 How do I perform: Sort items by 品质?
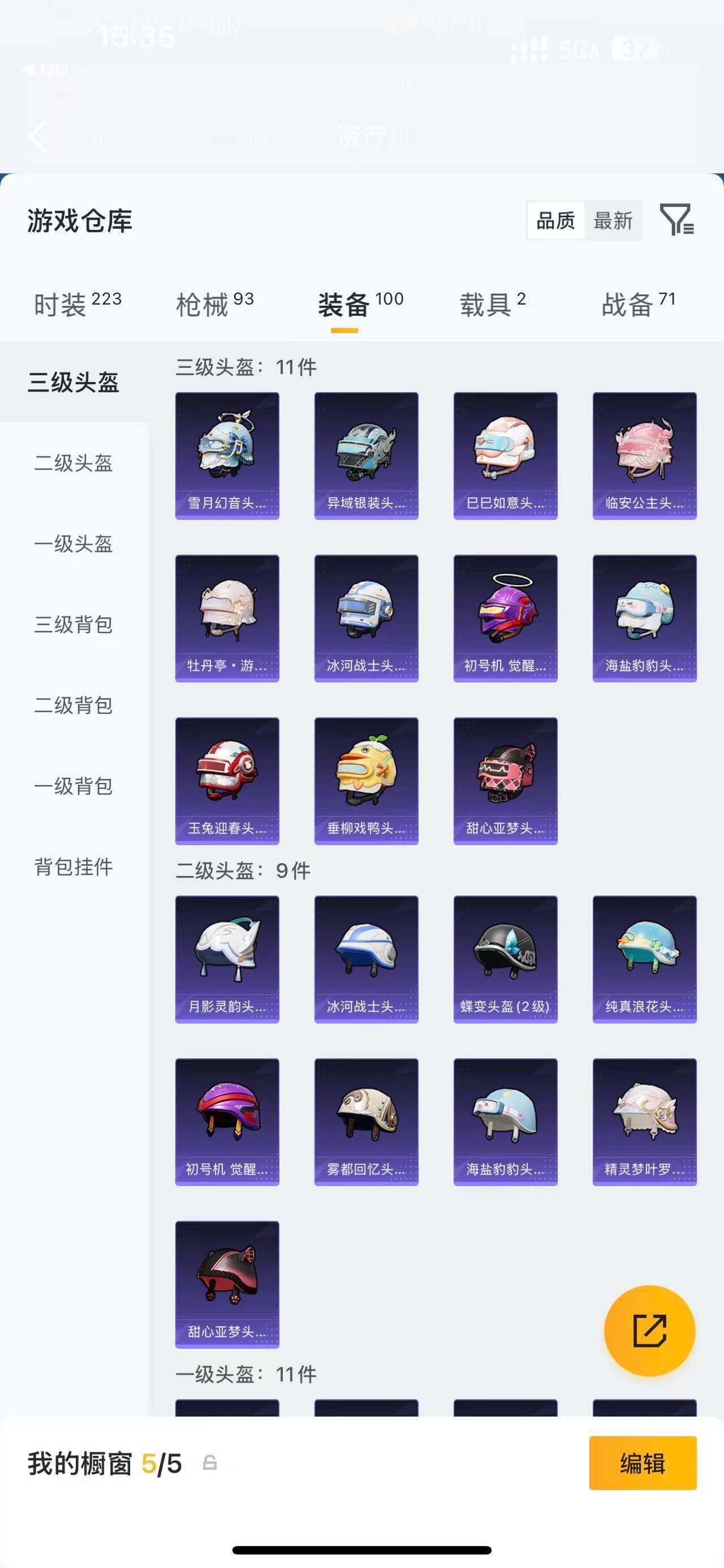coord(555,220)
